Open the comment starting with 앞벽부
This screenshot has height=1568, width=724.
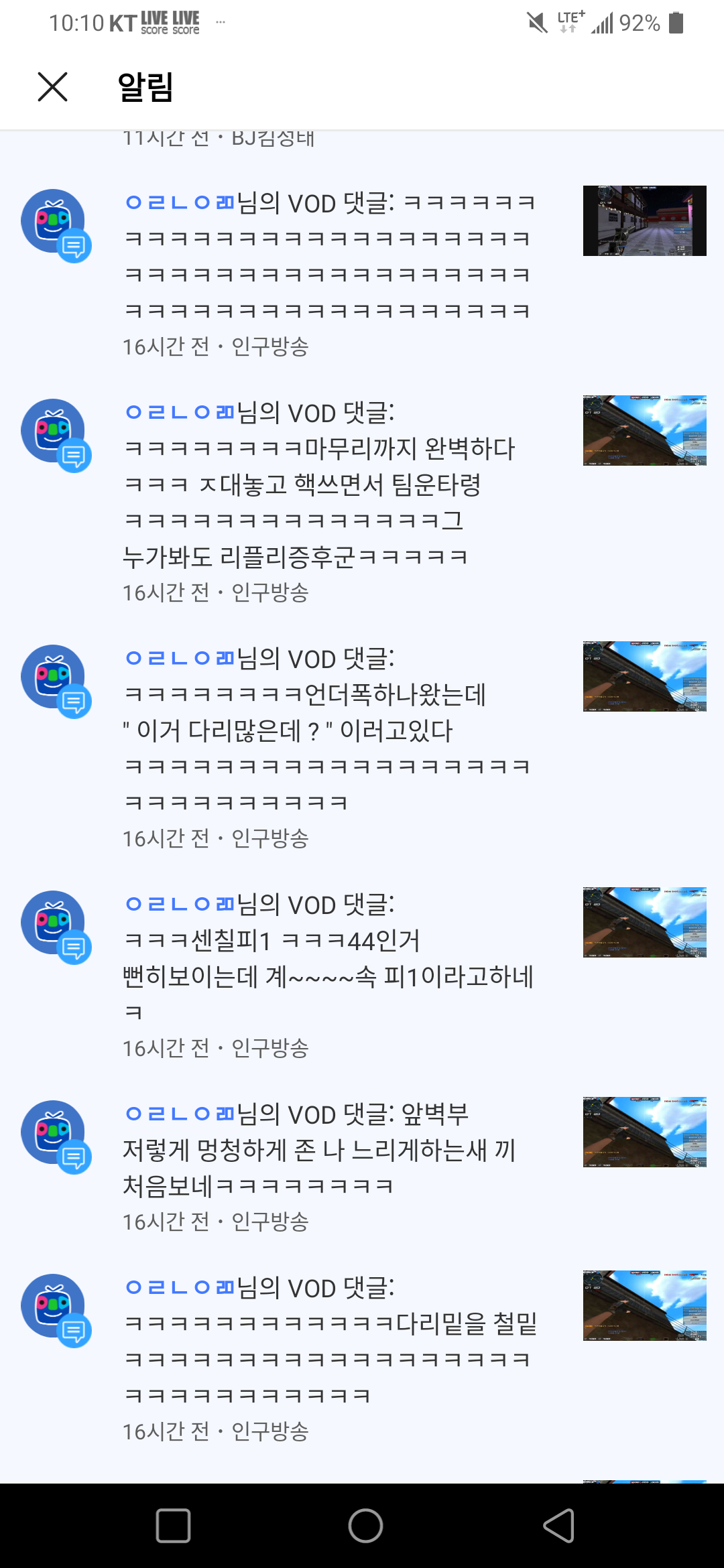(x=320, y=1151)
